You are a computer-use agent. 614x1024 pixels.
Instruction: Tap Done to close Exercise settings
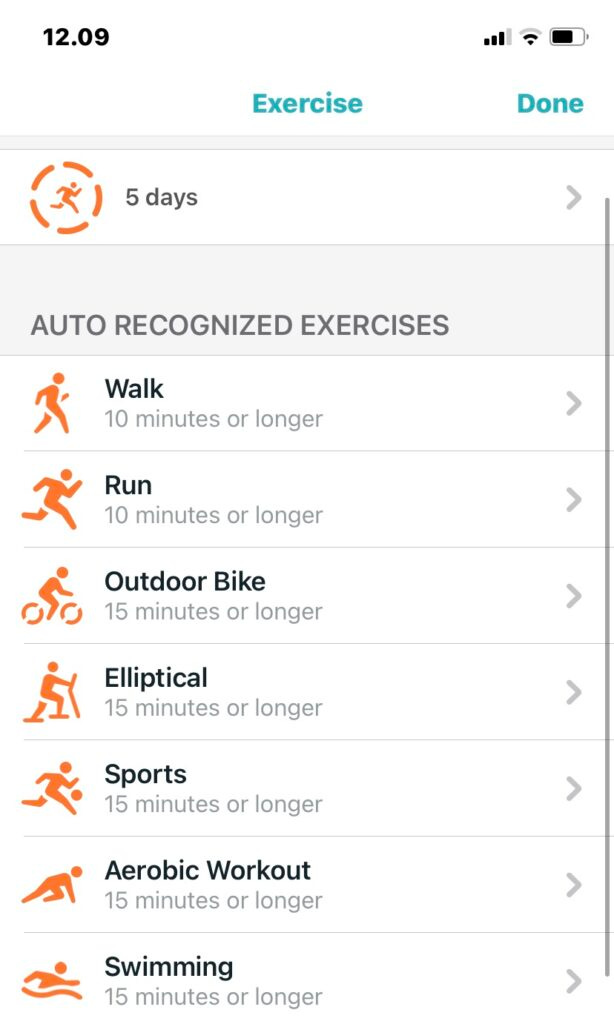pyautogui.click(x=549, y=104)
